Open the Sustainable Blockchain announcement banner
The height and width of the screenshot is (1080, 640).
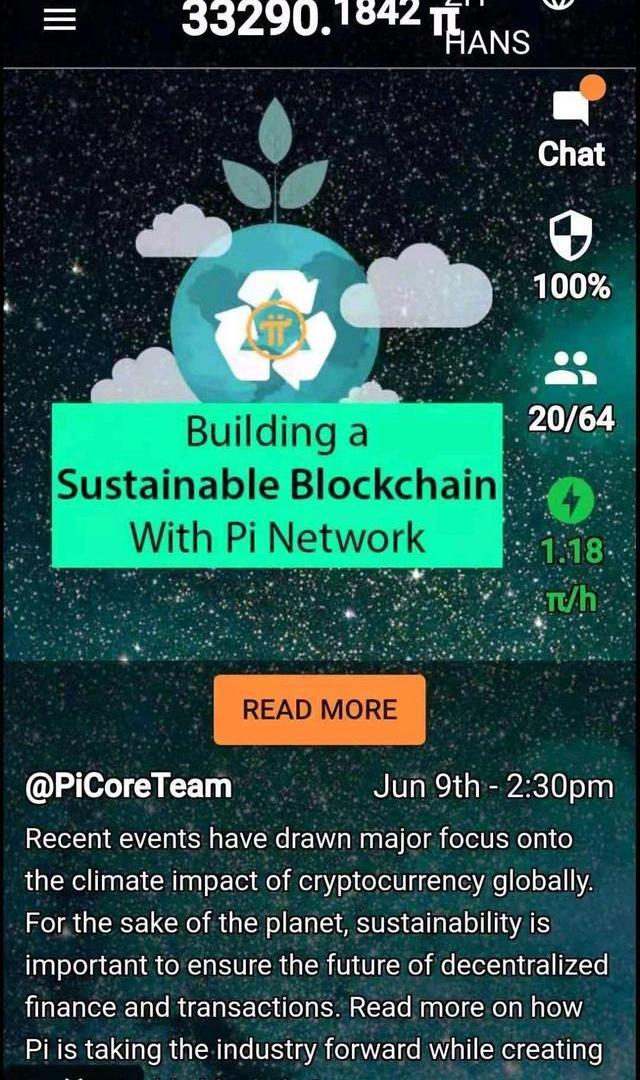coord(276,485)
